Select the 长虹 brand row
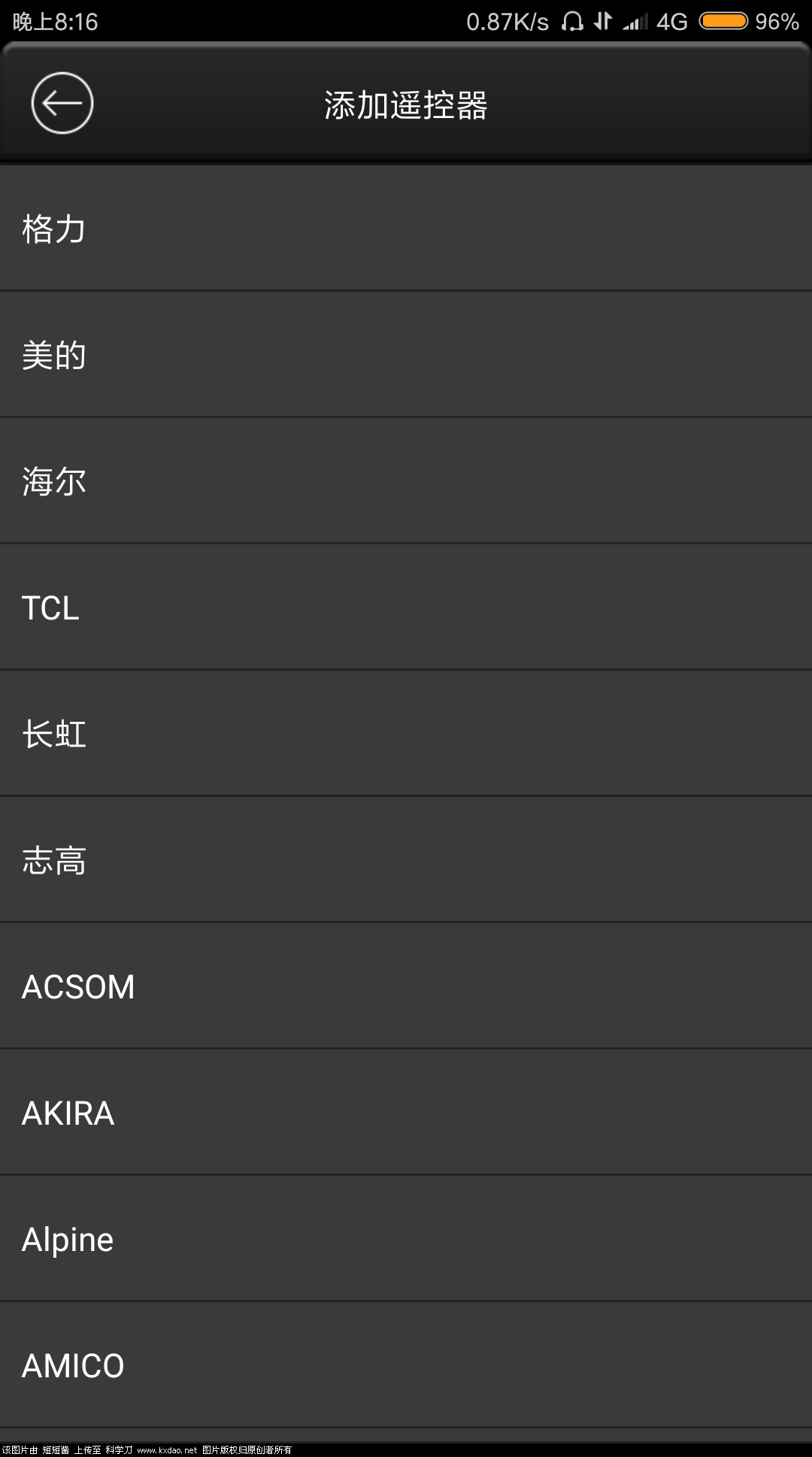 point(406,734)
